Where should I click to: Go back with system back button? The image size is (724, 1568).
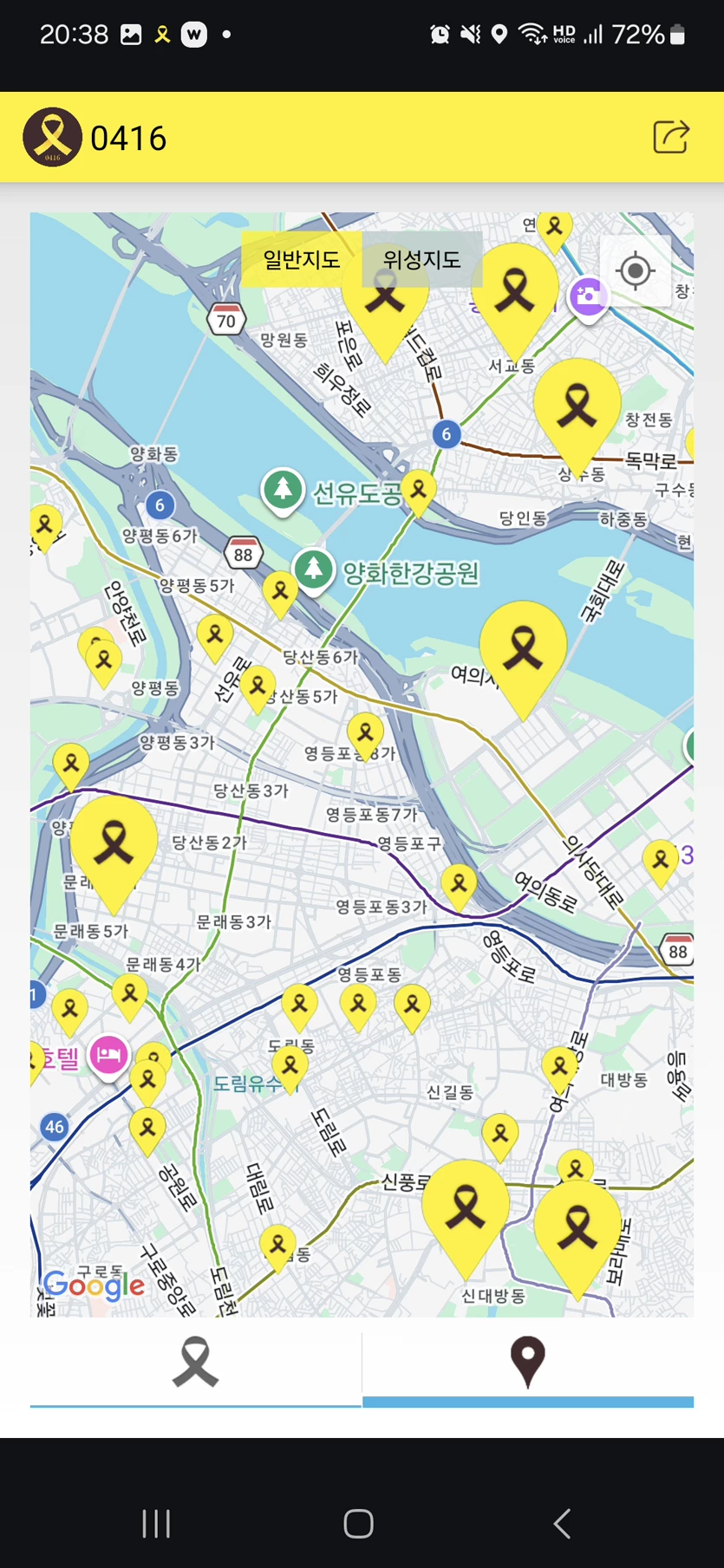click(563, 1523)
